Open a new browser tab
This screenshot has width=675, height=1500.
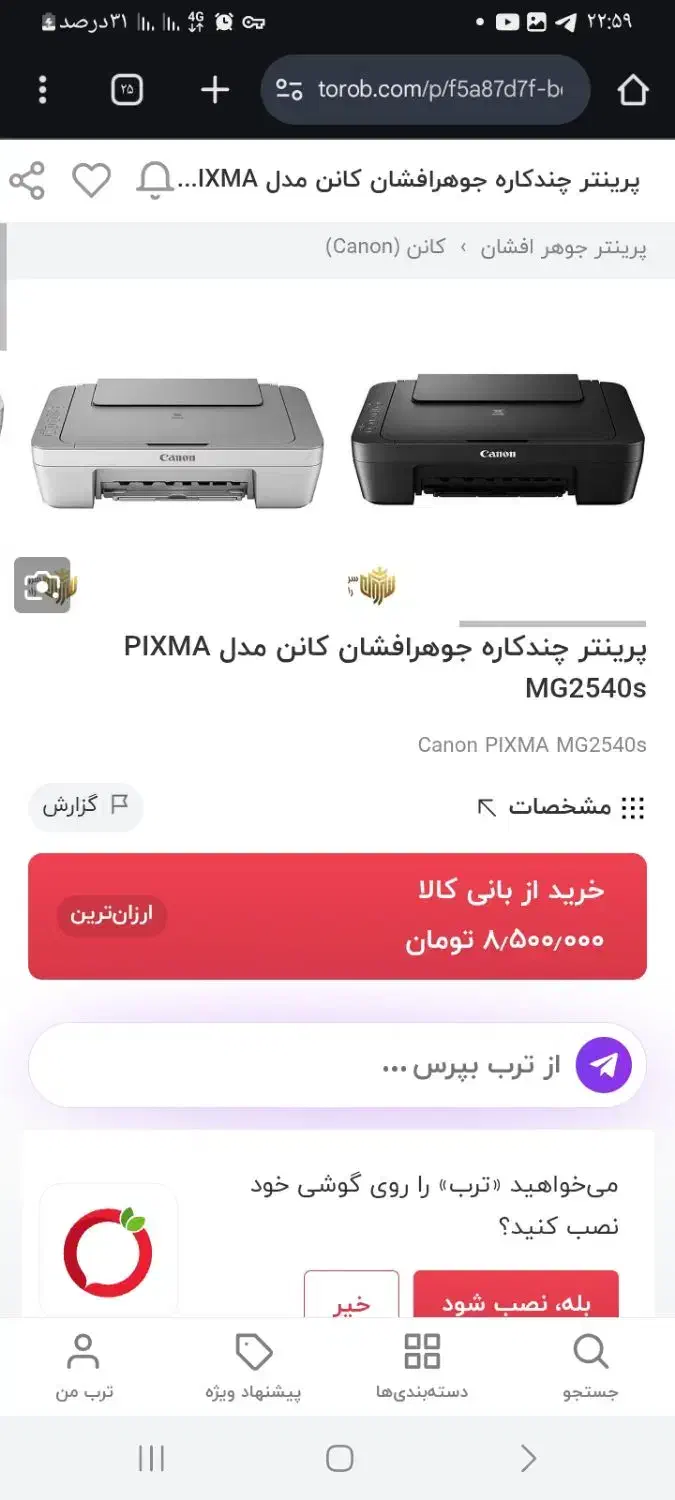click(215, 90)
